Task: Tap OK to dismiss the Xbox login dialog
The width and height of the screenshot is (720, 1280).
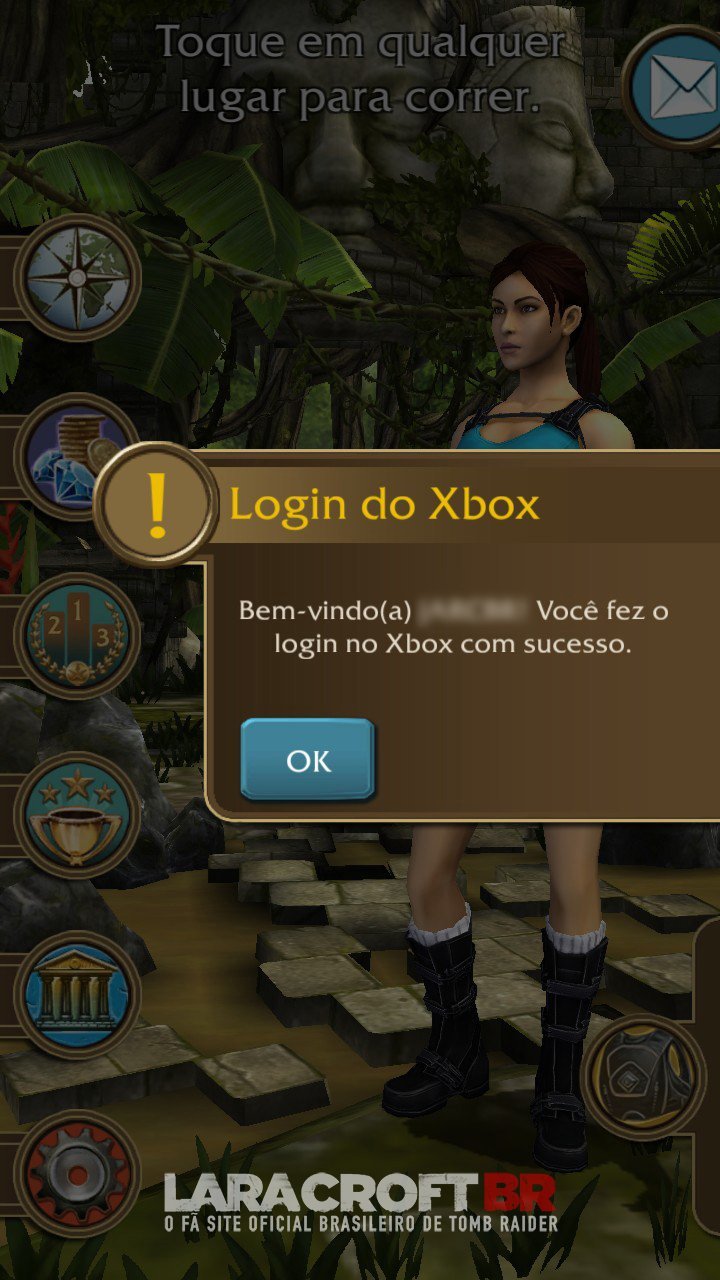Action: pyautogui.click(x=308, y=760)
